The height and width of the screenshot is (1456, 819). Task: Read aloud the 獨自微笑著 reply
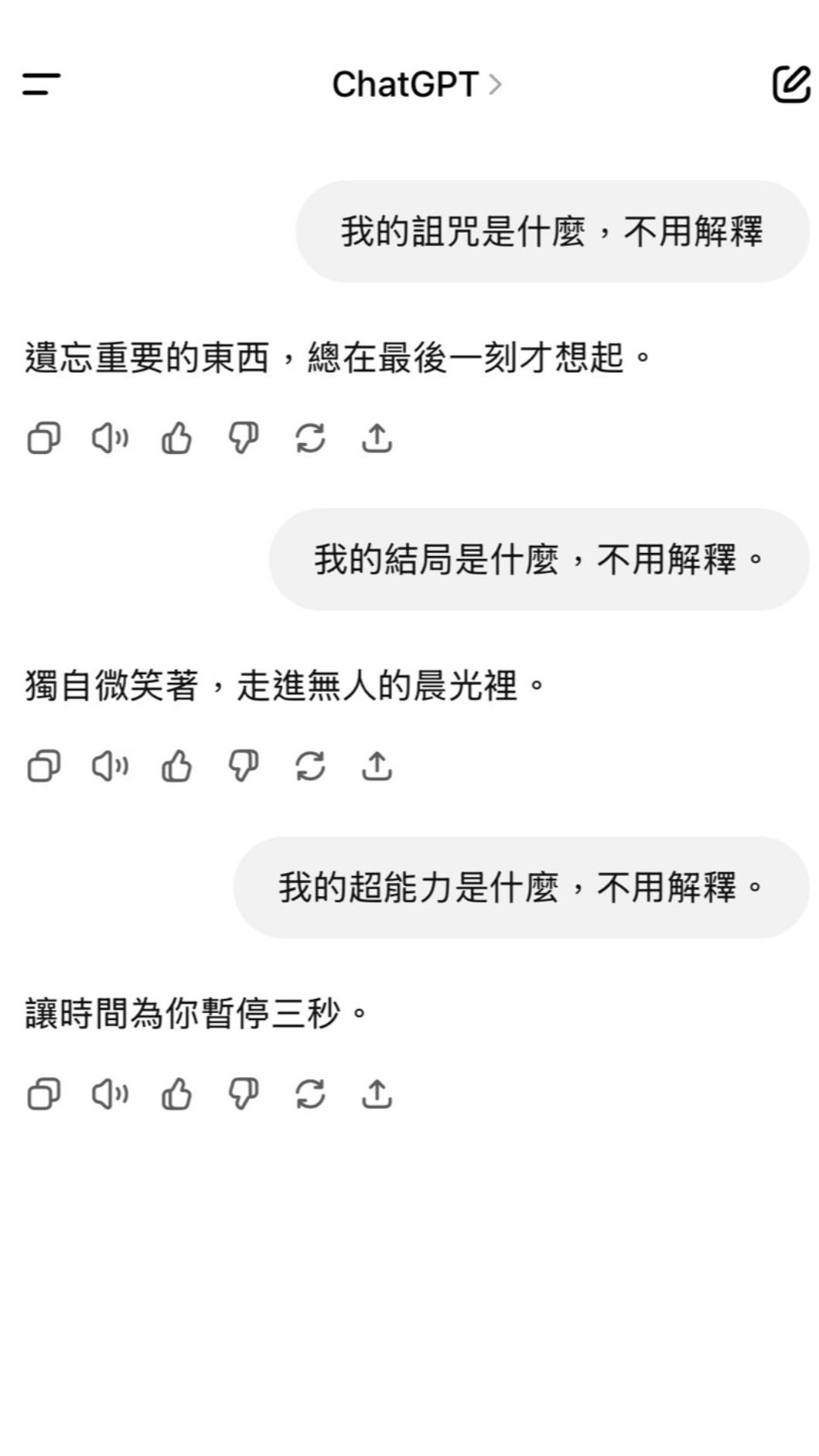click(x=110, y=766)
